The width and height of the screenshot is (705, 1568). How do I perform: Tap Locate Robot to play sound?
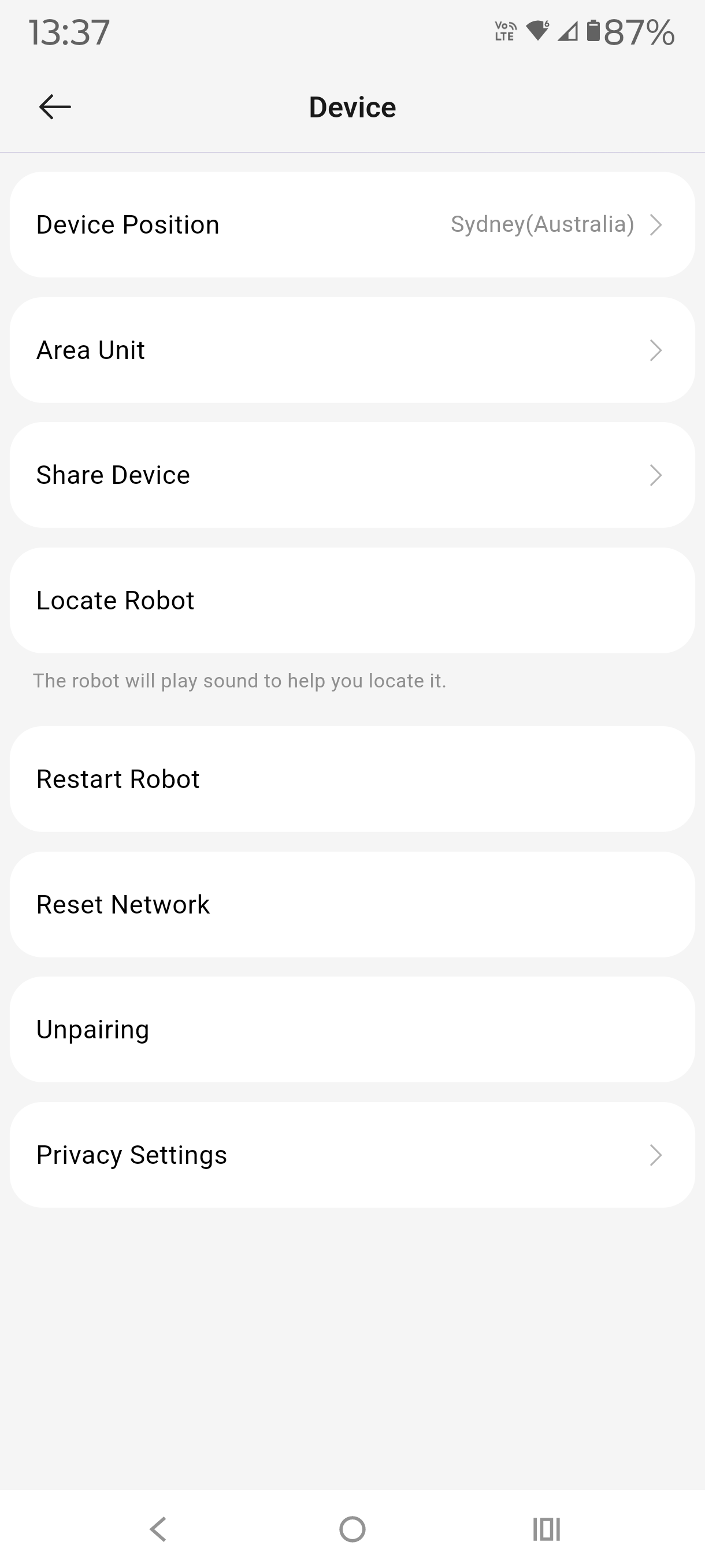coord(351,600)
